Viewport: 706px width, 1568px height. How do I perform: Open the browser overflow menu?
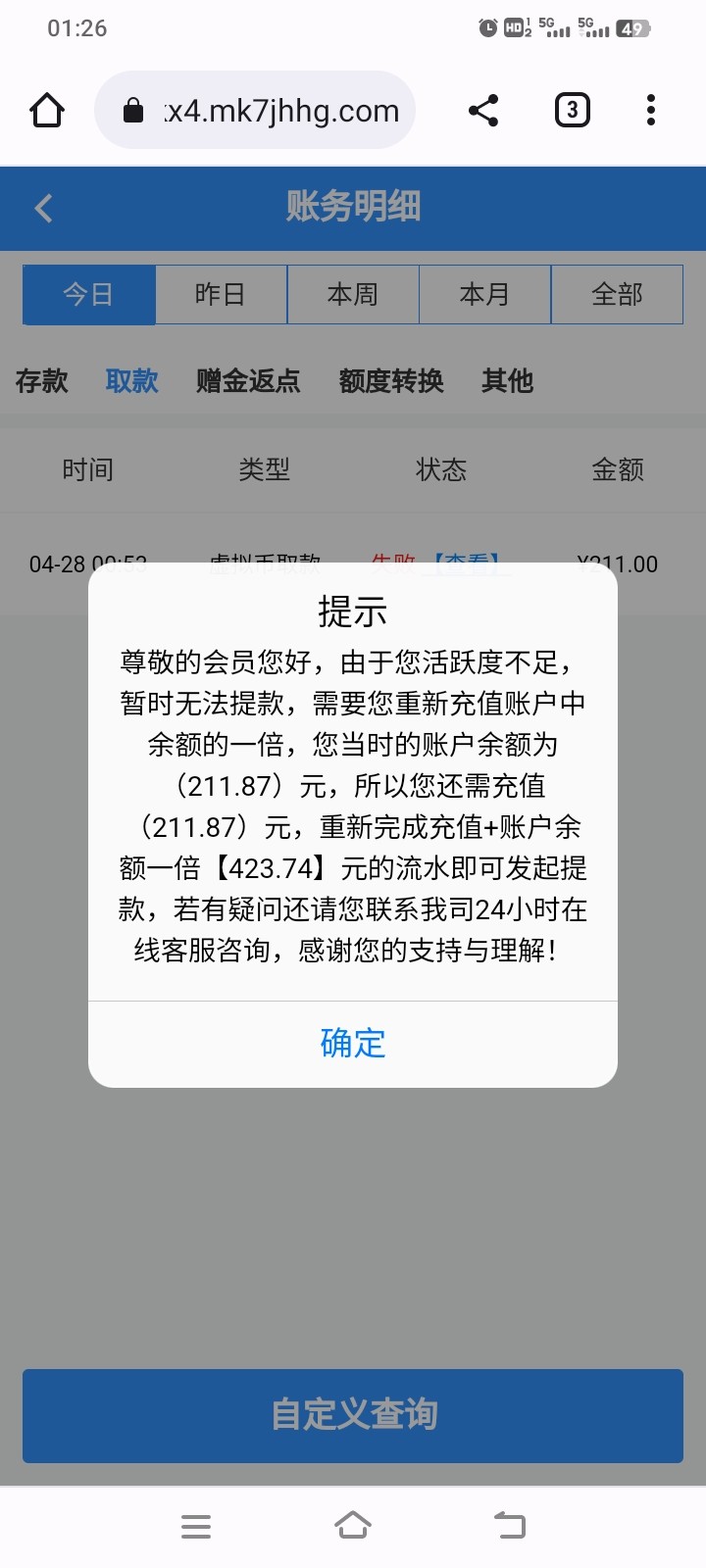[651, 111]
